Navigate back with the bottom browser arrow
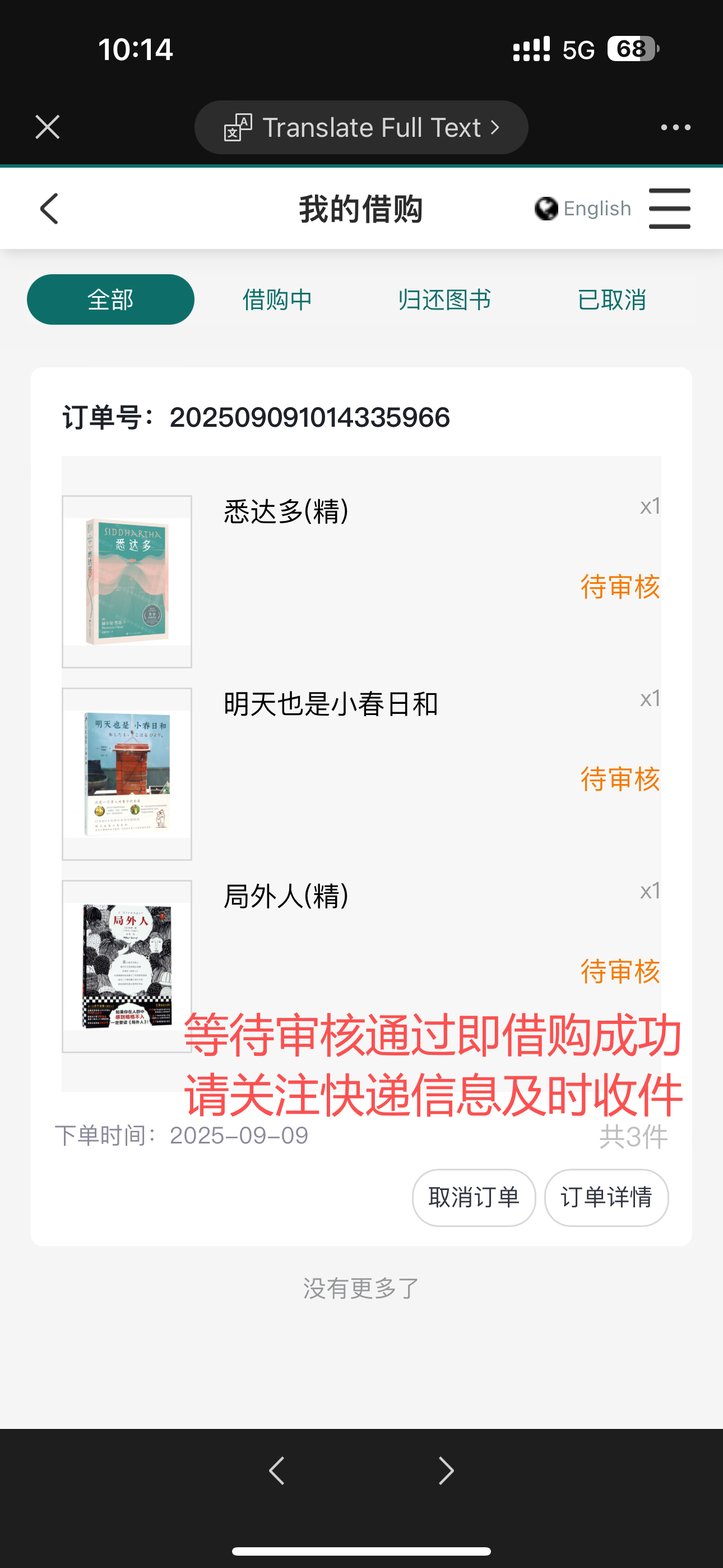This screenshot has width=723, height=1568. click(277, 1470)
